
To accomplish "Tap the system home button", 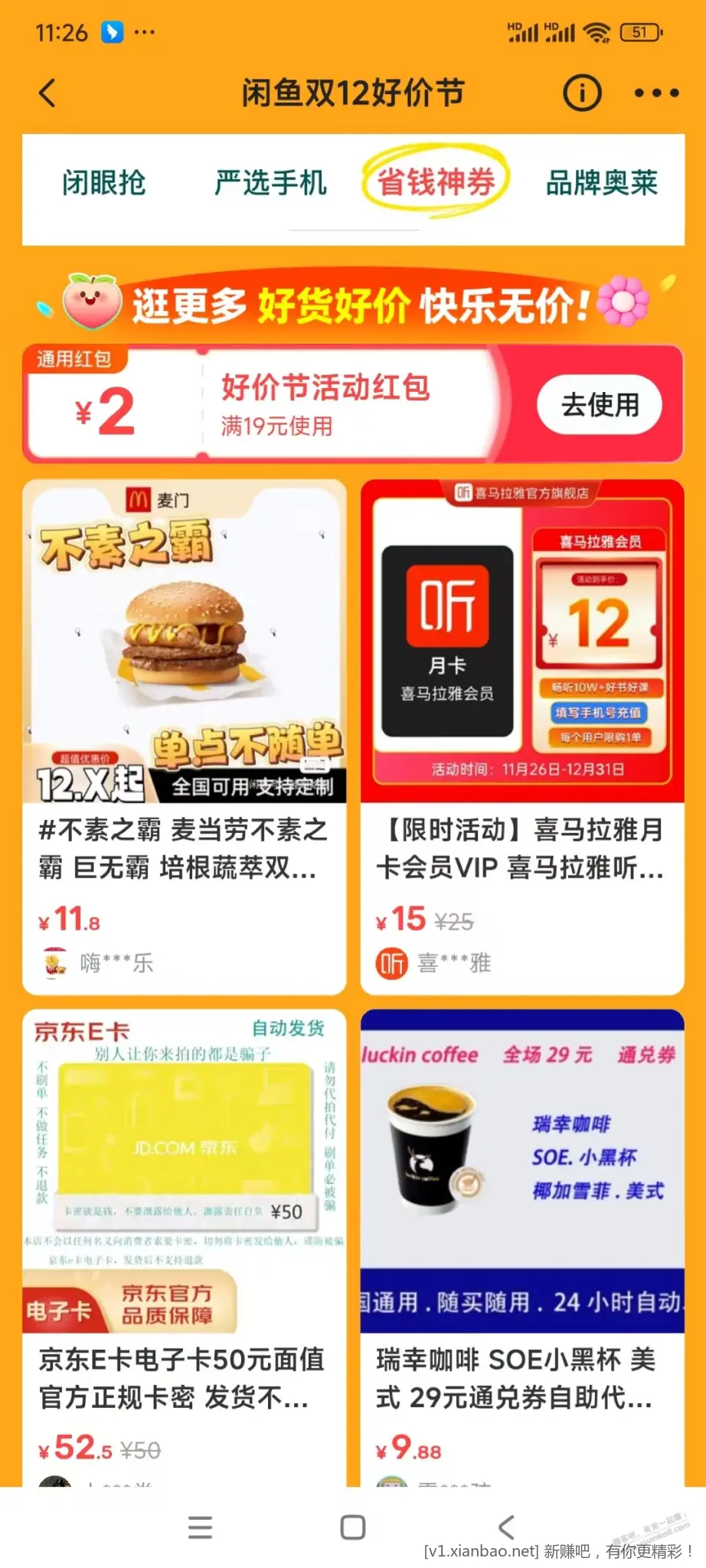I will tap(352, 1527).
